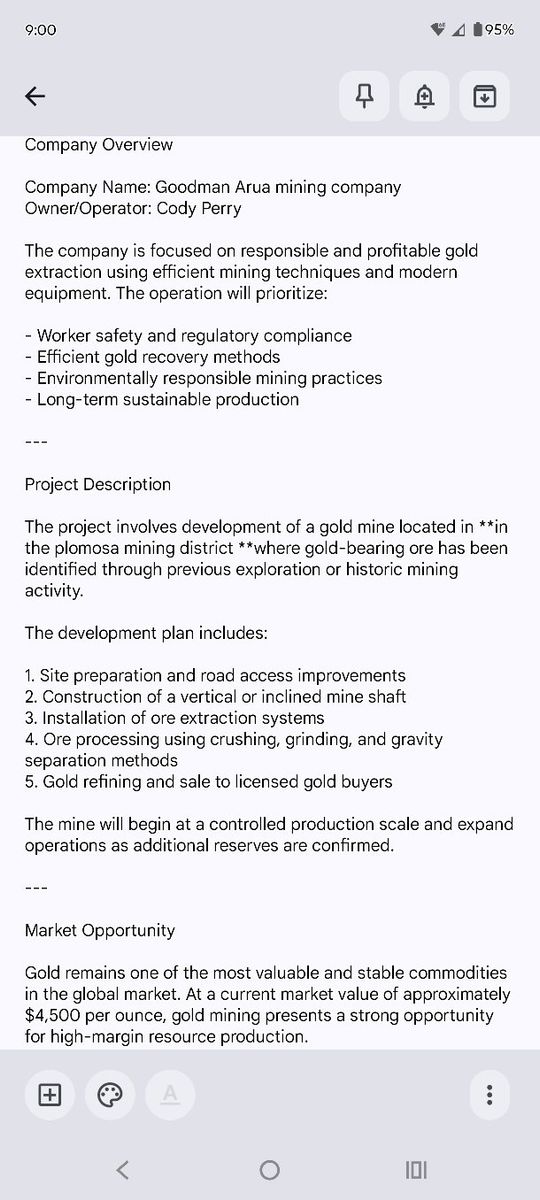Open the color palette options
Image resolution: width=540 pixels, height=1200 pixels.
pyautogui.click(x=110, y=1095)
